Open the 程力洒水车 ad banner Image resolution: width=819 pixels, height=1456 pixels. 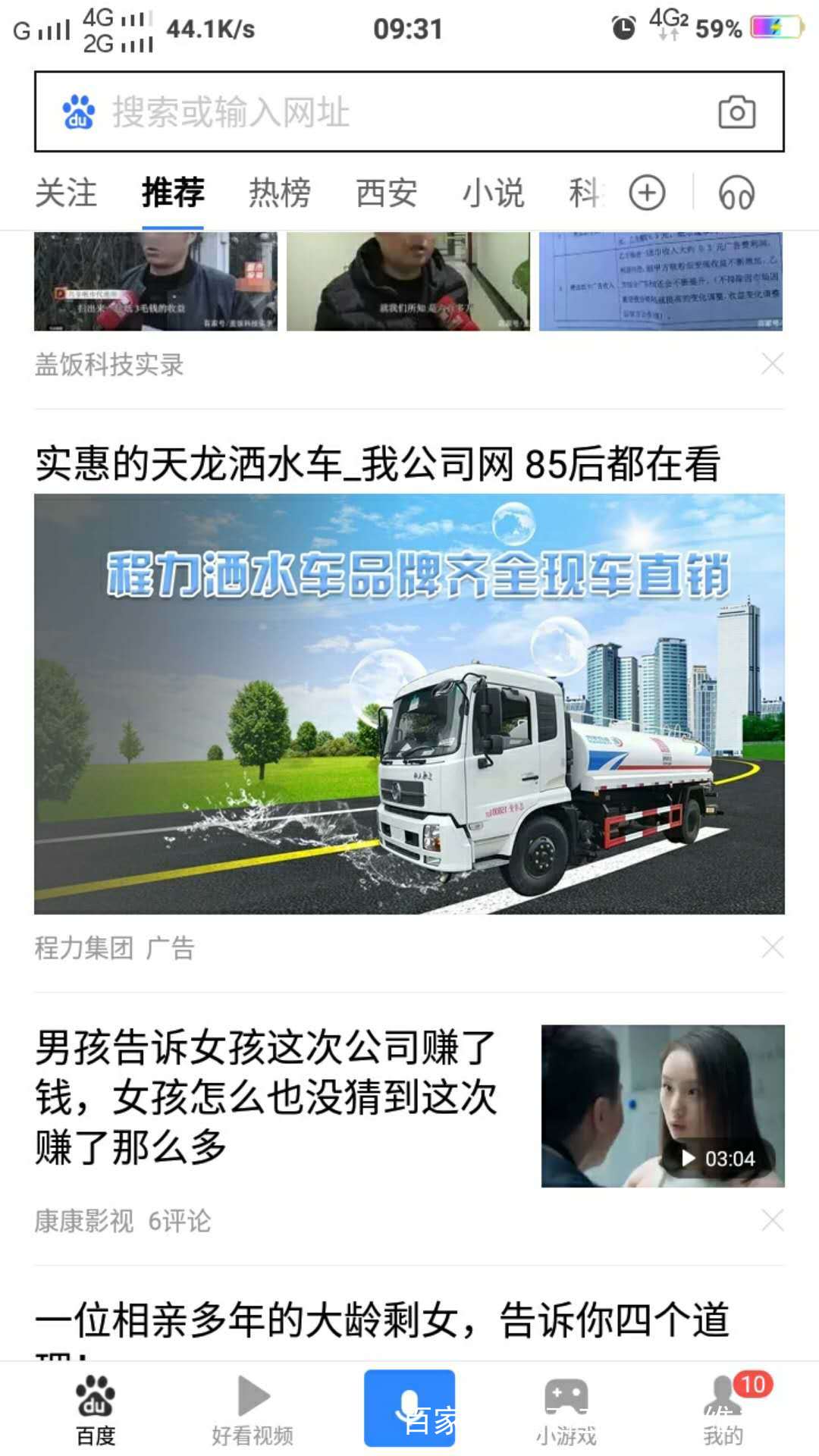(409, 704)
